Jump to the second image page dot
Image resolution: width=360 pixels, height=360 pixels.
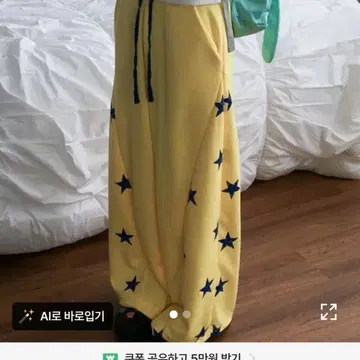(187, 314)
